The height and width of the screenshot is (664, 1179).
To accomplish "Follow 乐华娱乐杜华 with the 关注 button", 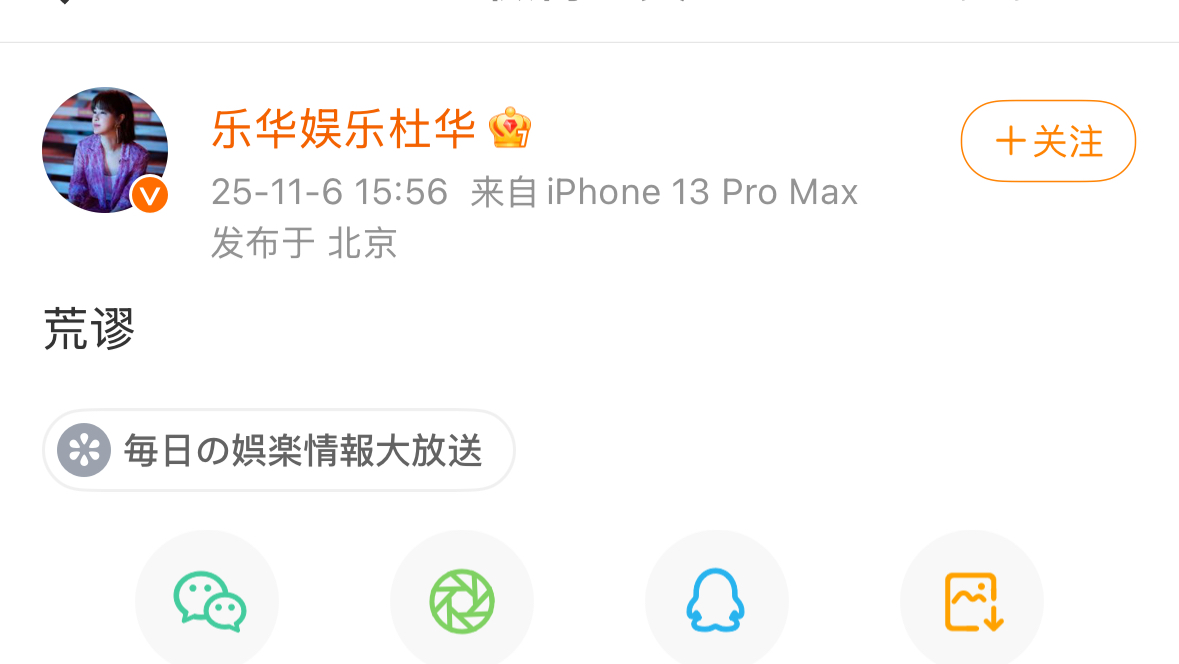I will click(x=1048, y=141).
